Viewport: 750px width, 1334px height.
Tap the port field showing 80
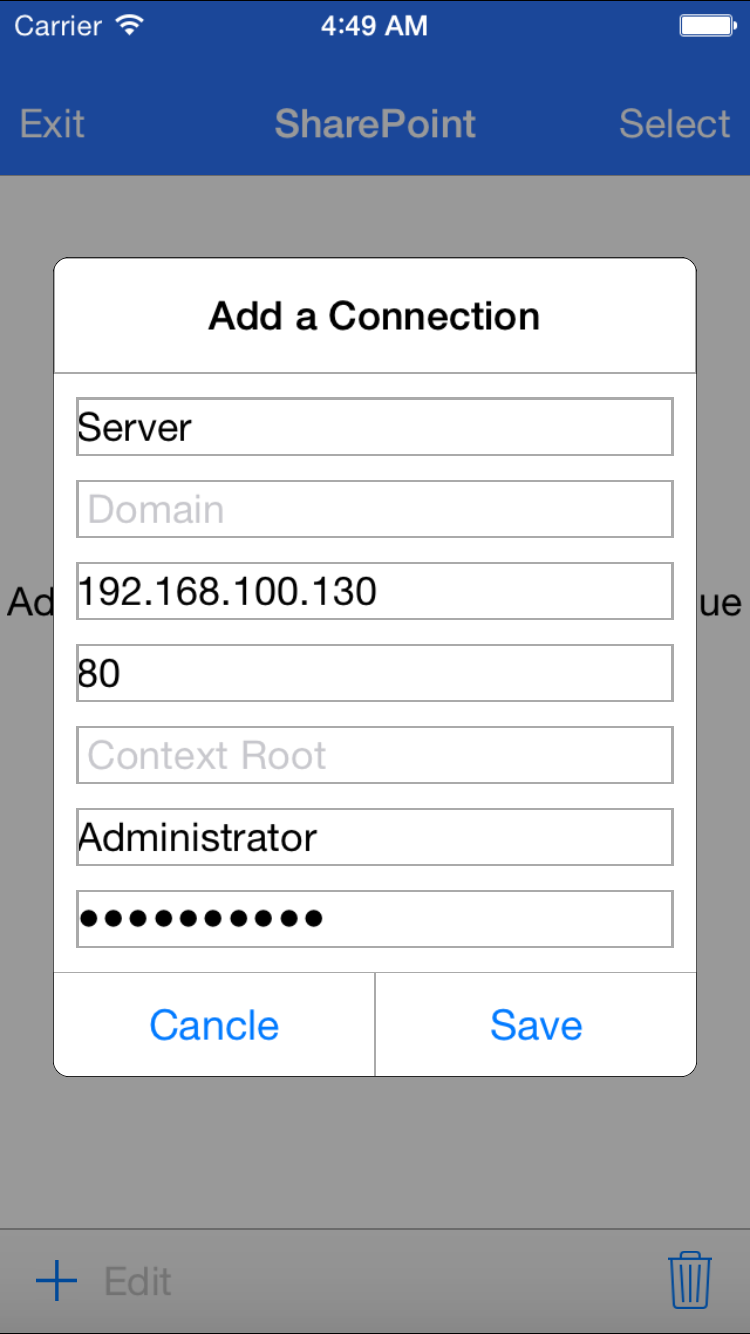(375, 673)
